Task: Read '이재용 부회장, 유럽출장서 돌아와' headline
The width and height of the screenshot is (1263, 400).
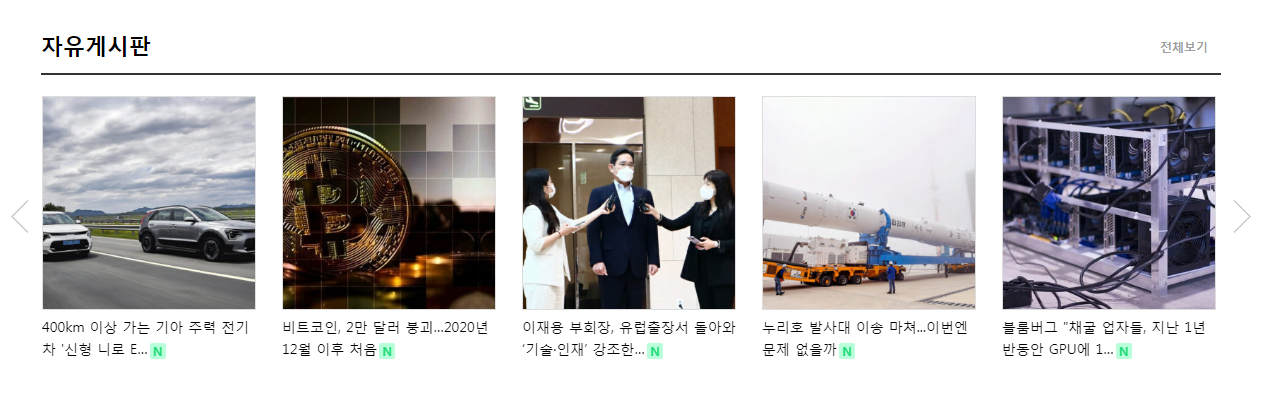Action: click(628, 338)
